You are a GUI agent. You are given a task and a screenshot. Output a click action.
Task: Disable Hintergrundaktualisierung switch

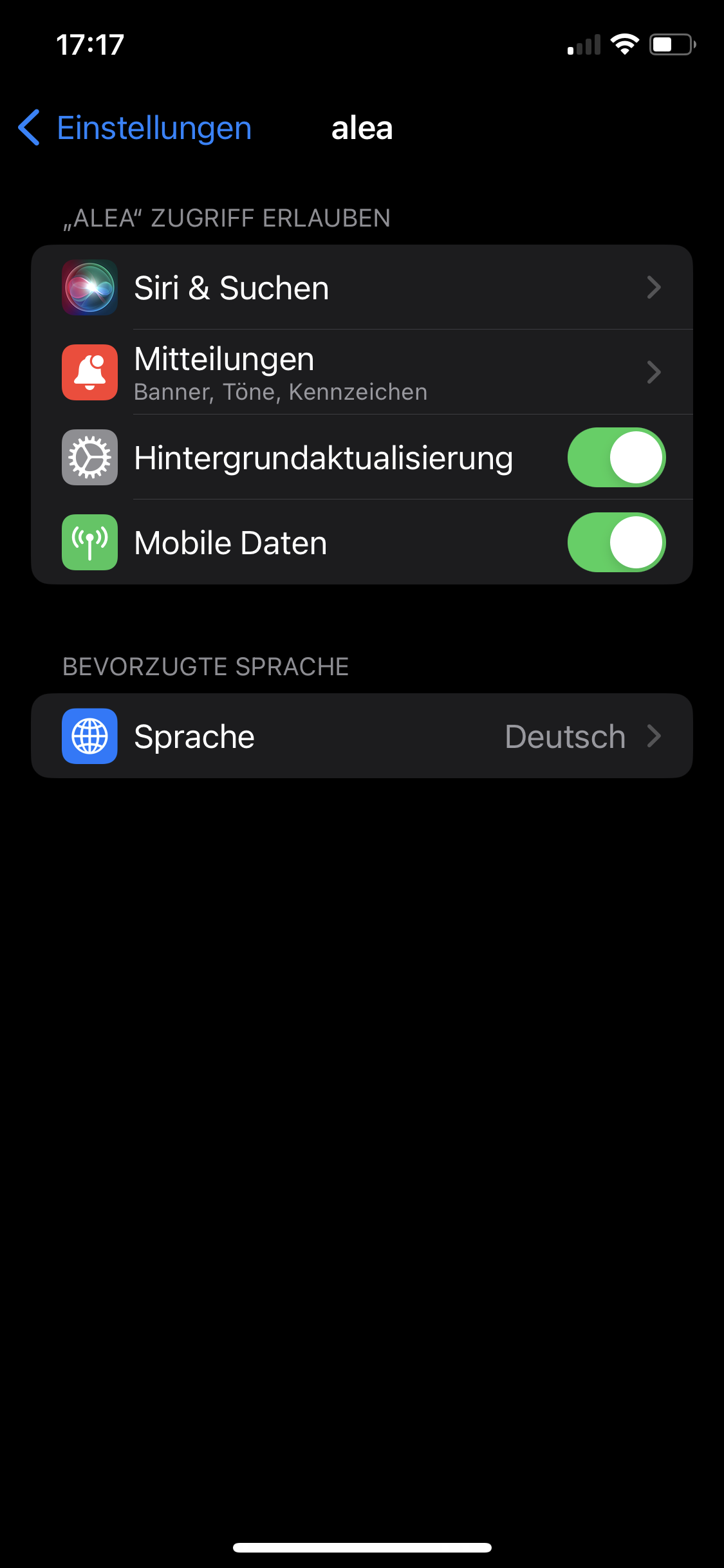tap(616, 458)
